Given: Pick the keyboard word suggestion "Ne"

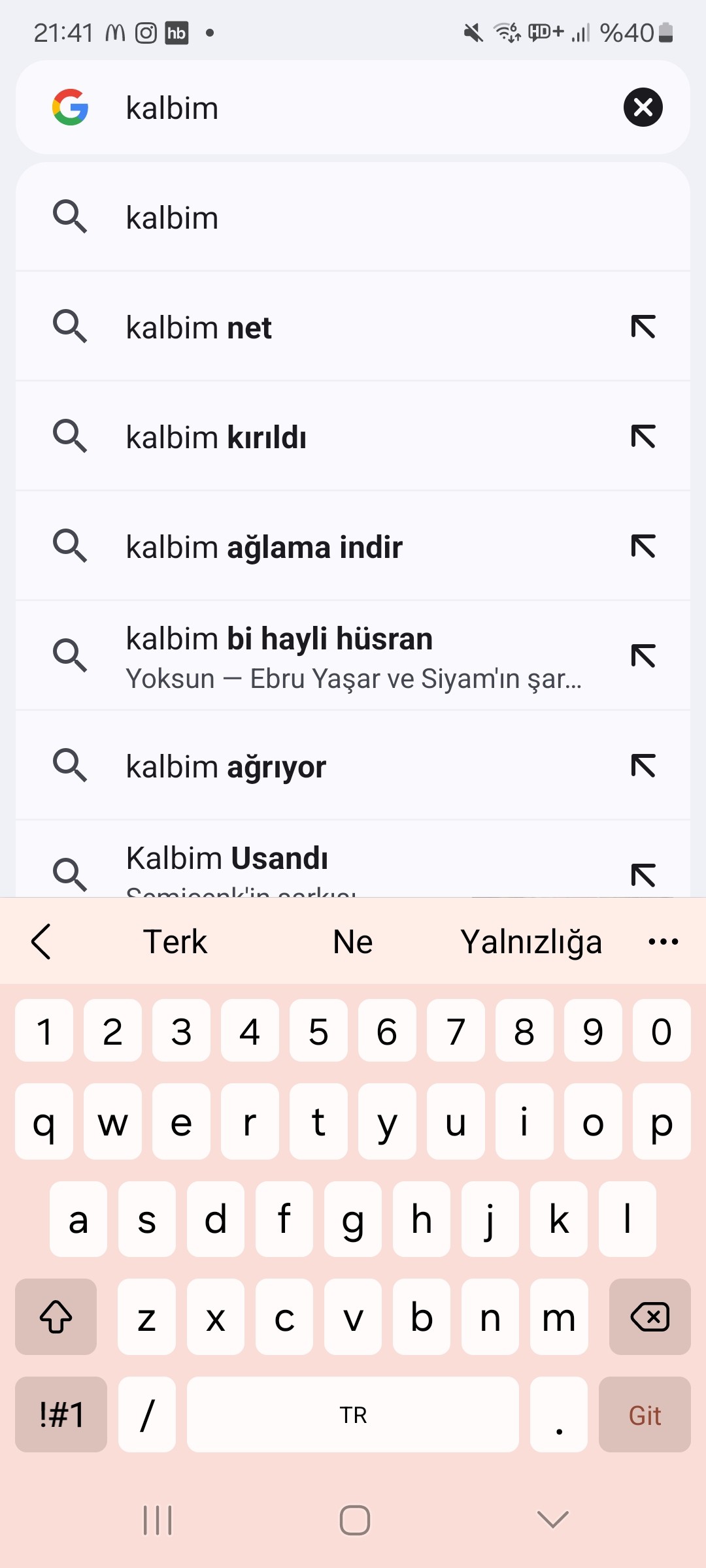Looking at the screenshot, I should coord(353,941).
